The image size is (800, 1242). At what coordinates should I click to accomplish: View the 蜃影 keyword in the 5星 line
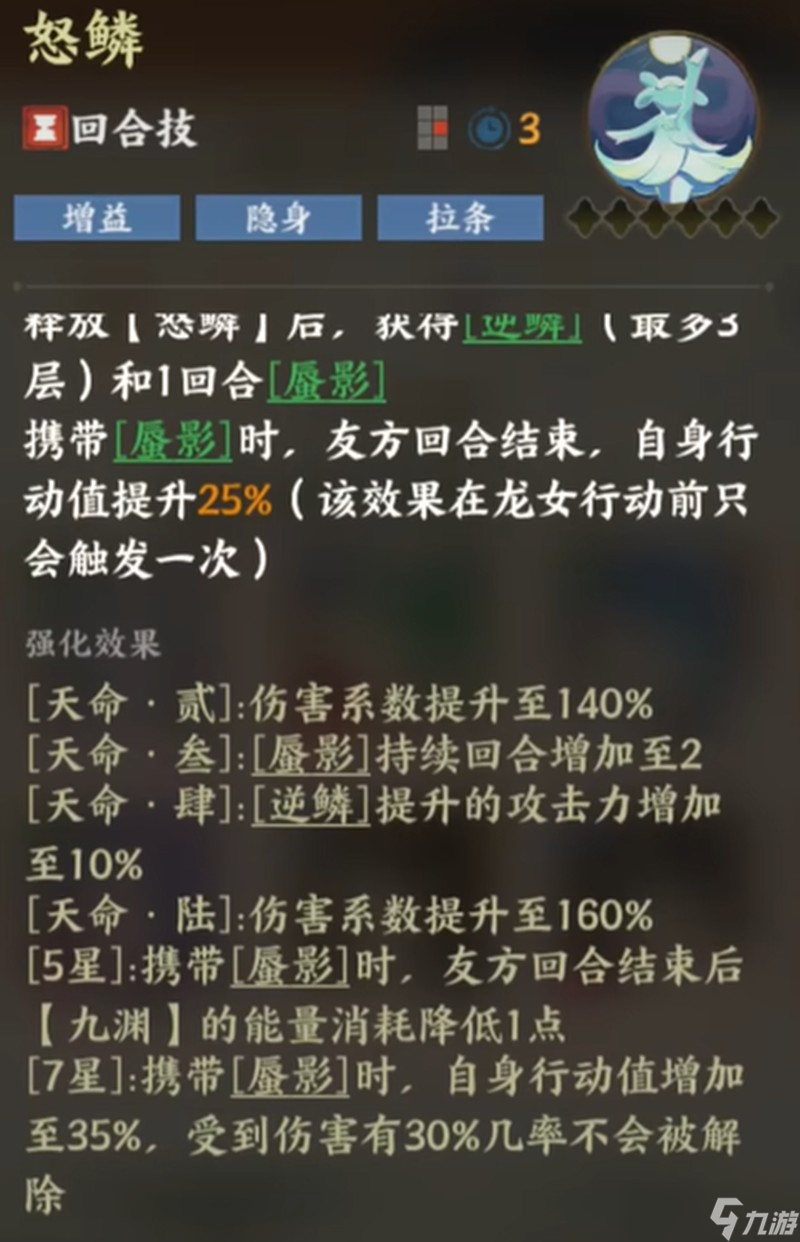289,966
